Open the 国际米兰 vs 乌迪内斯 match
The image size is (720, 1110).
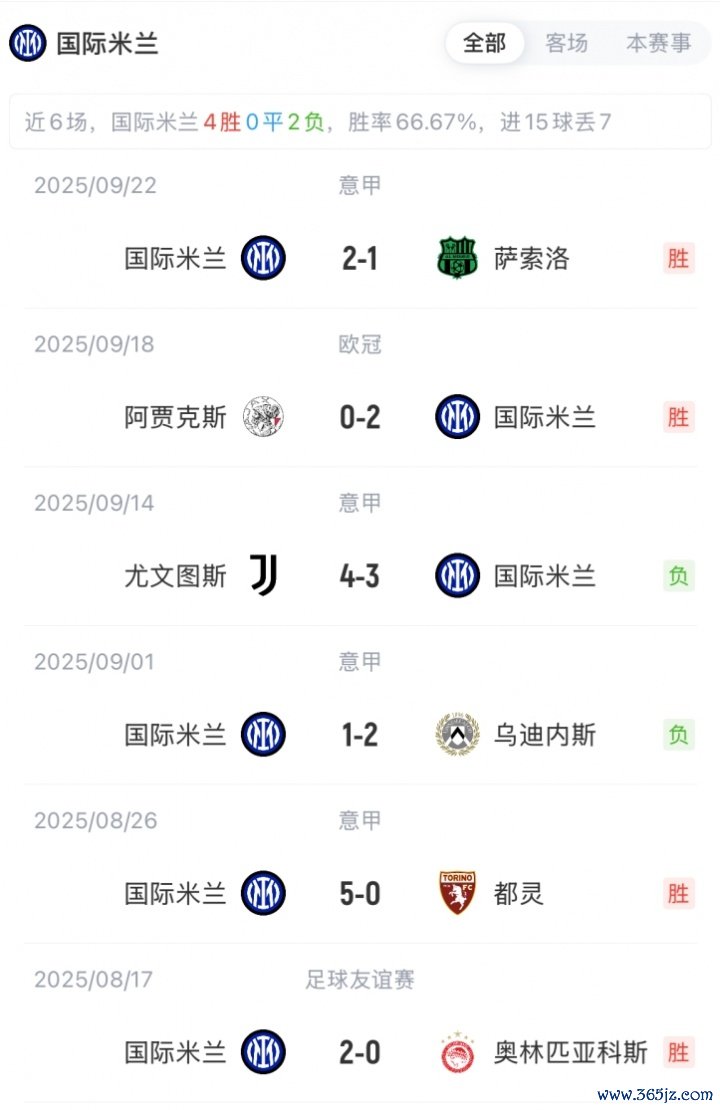pos(360,735)
